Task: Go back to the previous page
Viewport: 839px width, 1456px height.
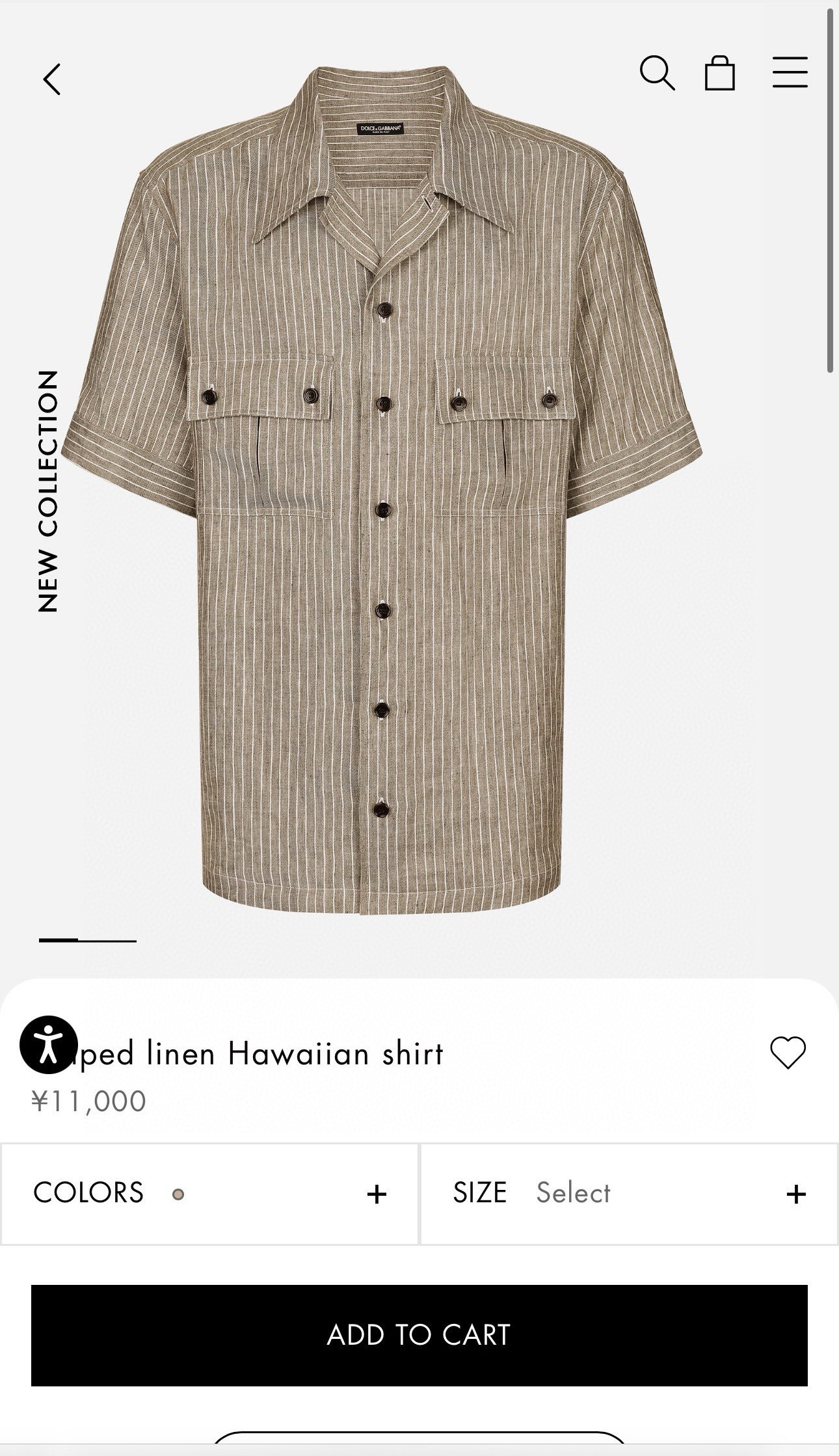Action: click(x=52, y=79)
